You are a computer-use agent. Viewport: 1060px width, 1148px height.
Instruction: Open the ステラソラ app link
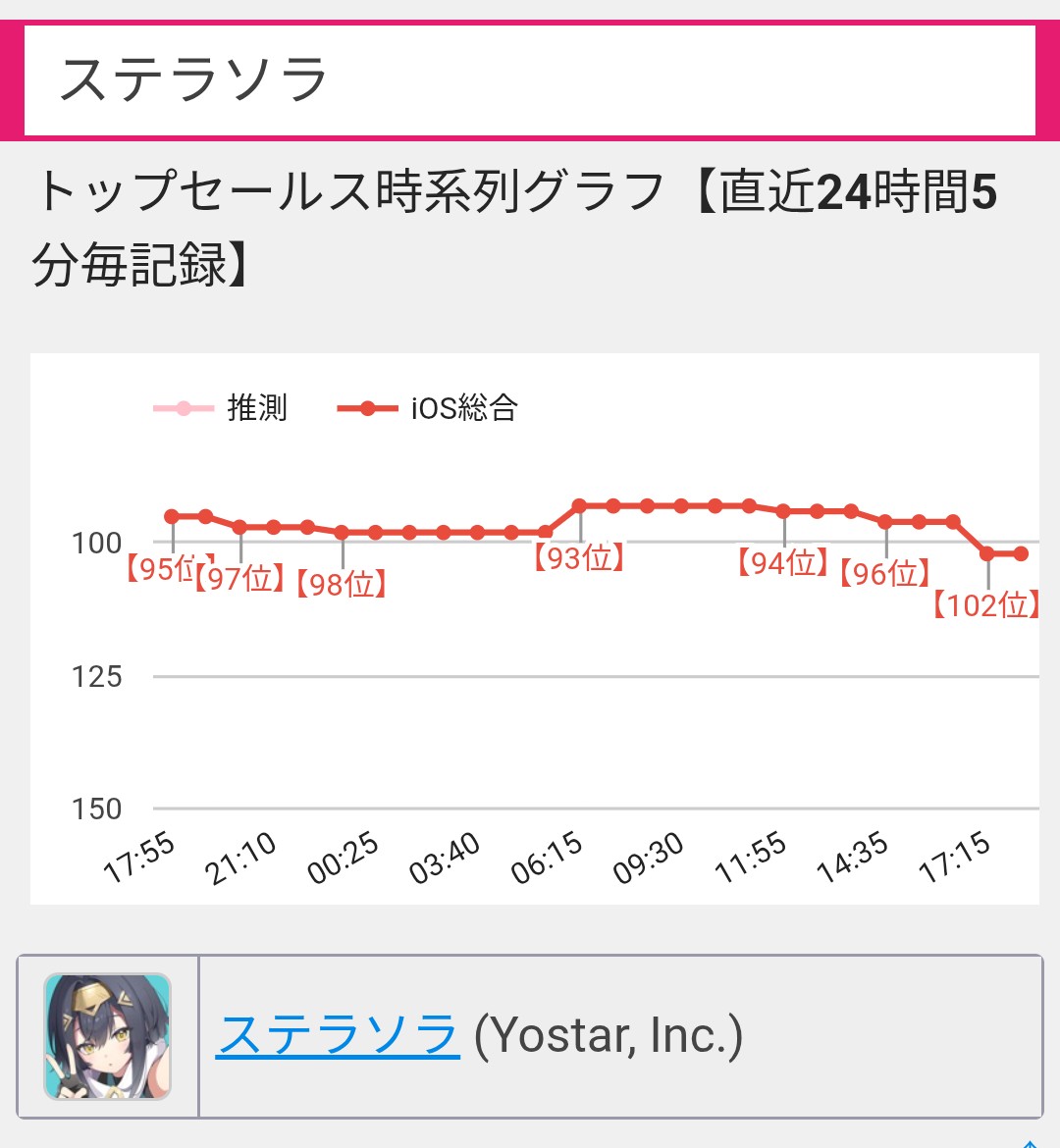338,1034
